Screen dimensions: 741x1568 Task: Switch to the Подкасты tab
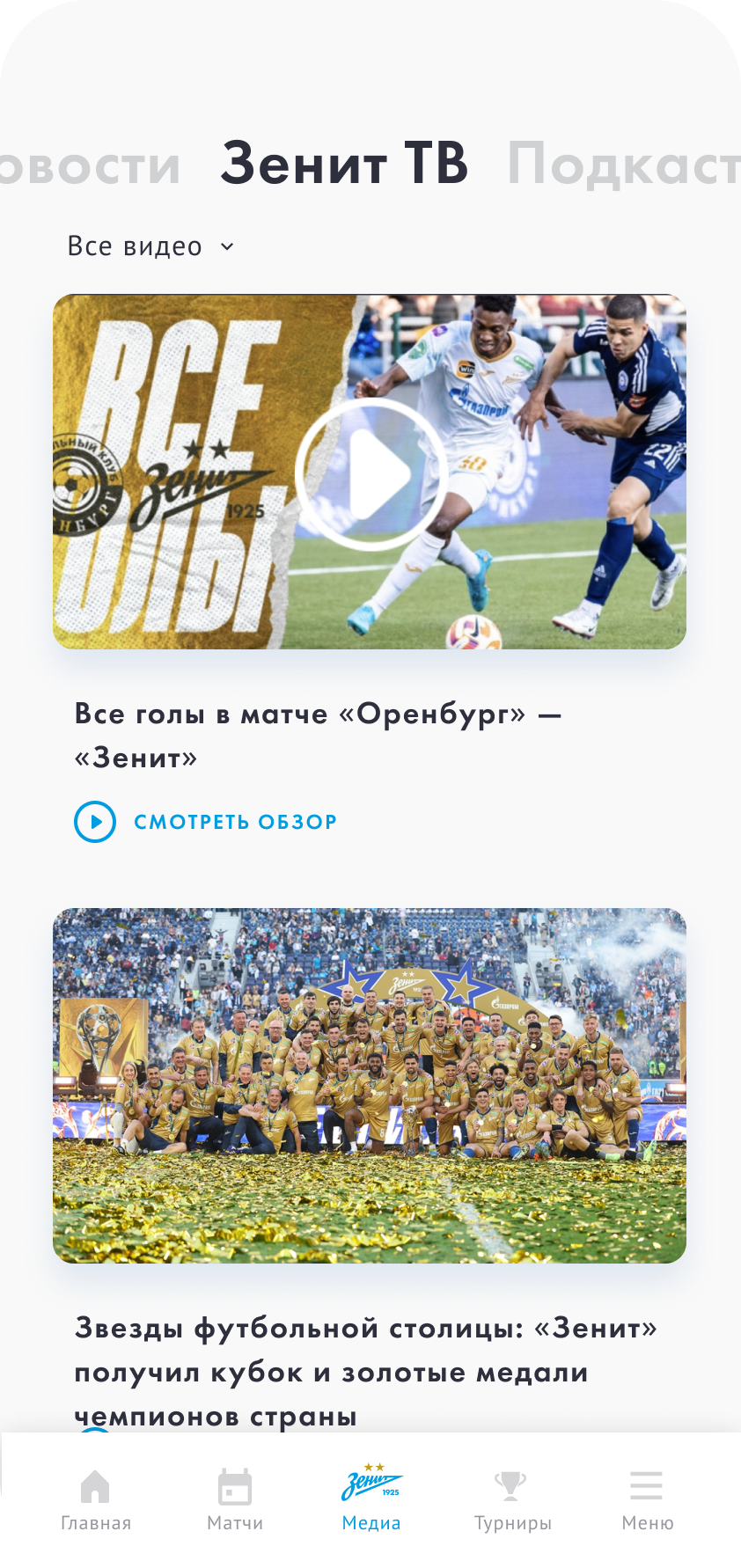(x=623, y=165)
